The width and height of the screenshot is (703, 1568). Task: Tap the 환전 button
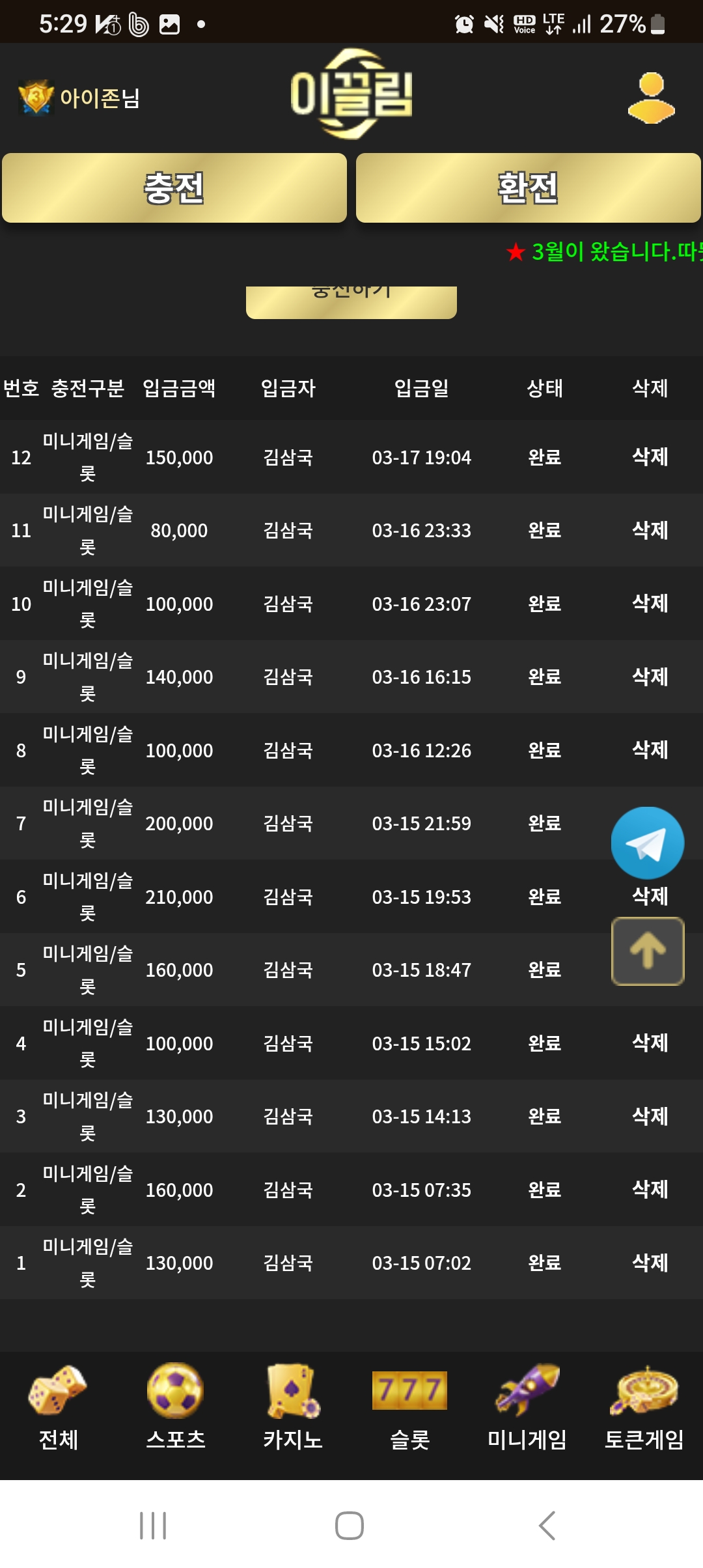click(529, 188)
